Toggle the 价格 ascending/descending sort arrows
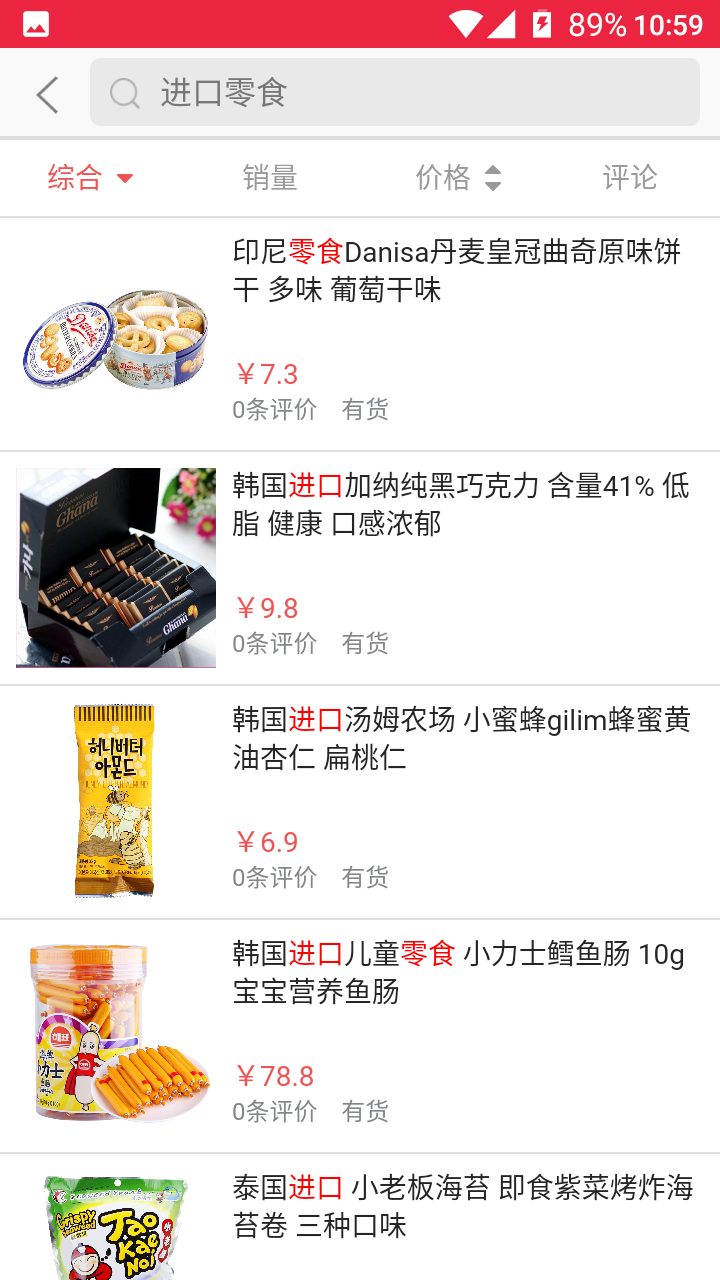Screen dimensions: 720x1280 click(x=494, y=178)
